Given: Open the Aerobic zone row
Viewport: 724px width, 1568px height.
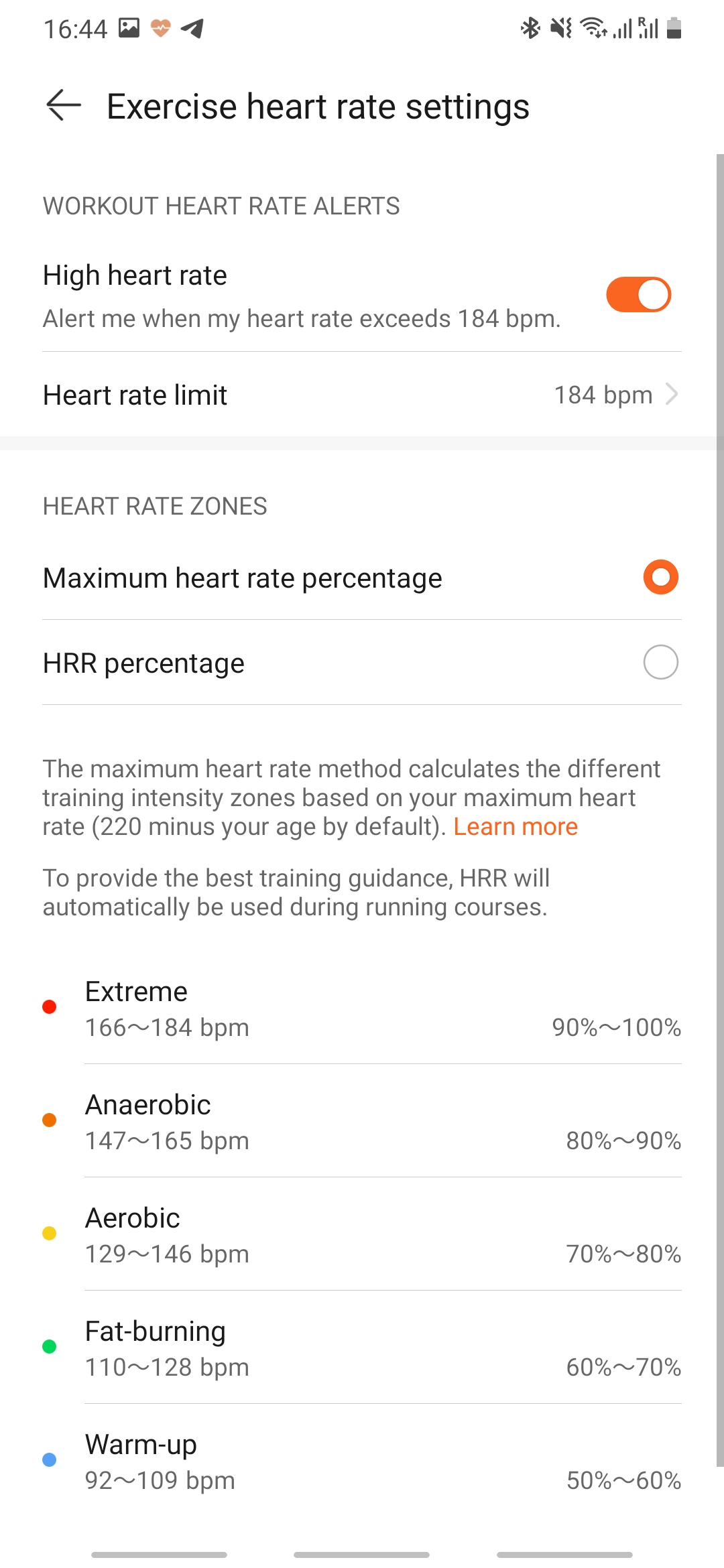Looking at the screenshot, I should pos(362,1235).
